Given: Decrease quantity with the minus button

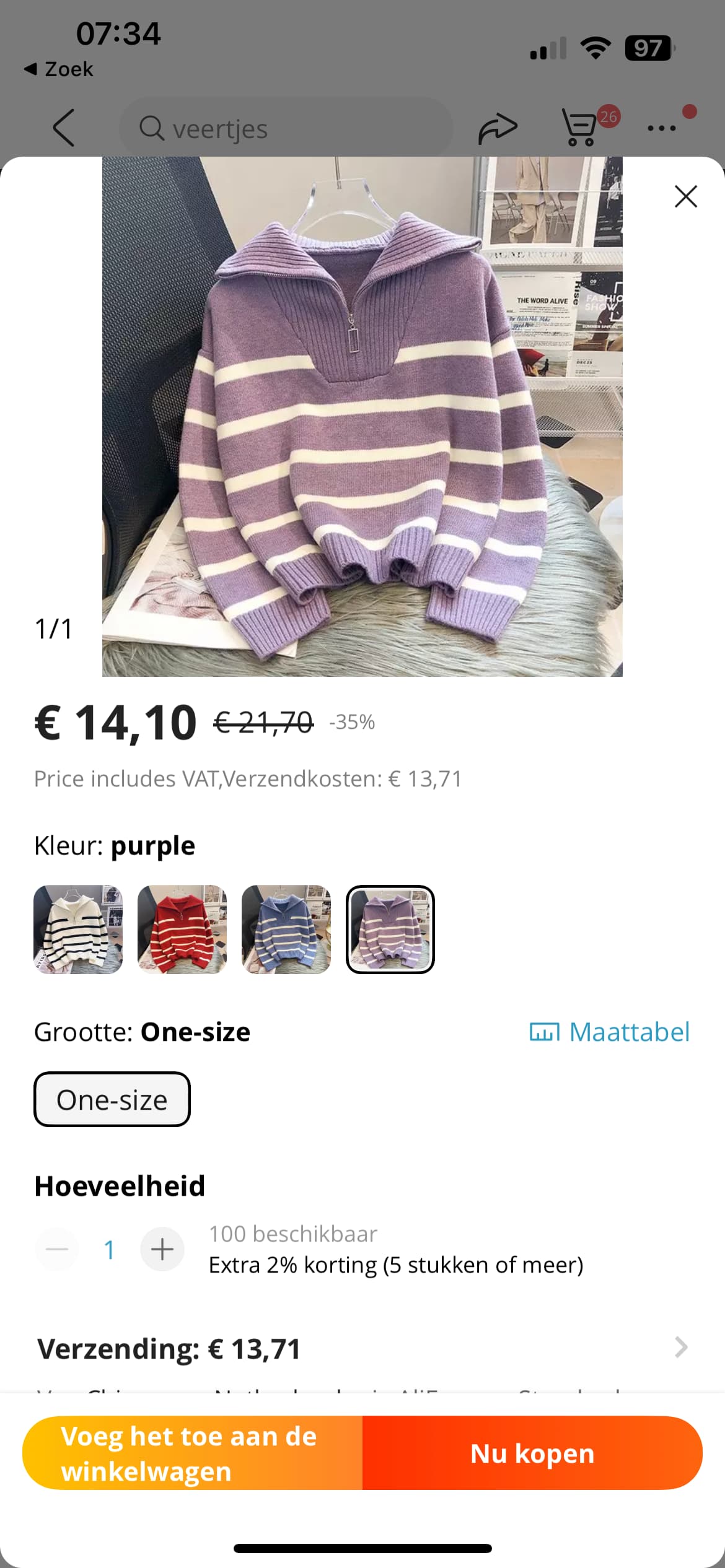Looking at the screenshot, I should coord(57,1250).
